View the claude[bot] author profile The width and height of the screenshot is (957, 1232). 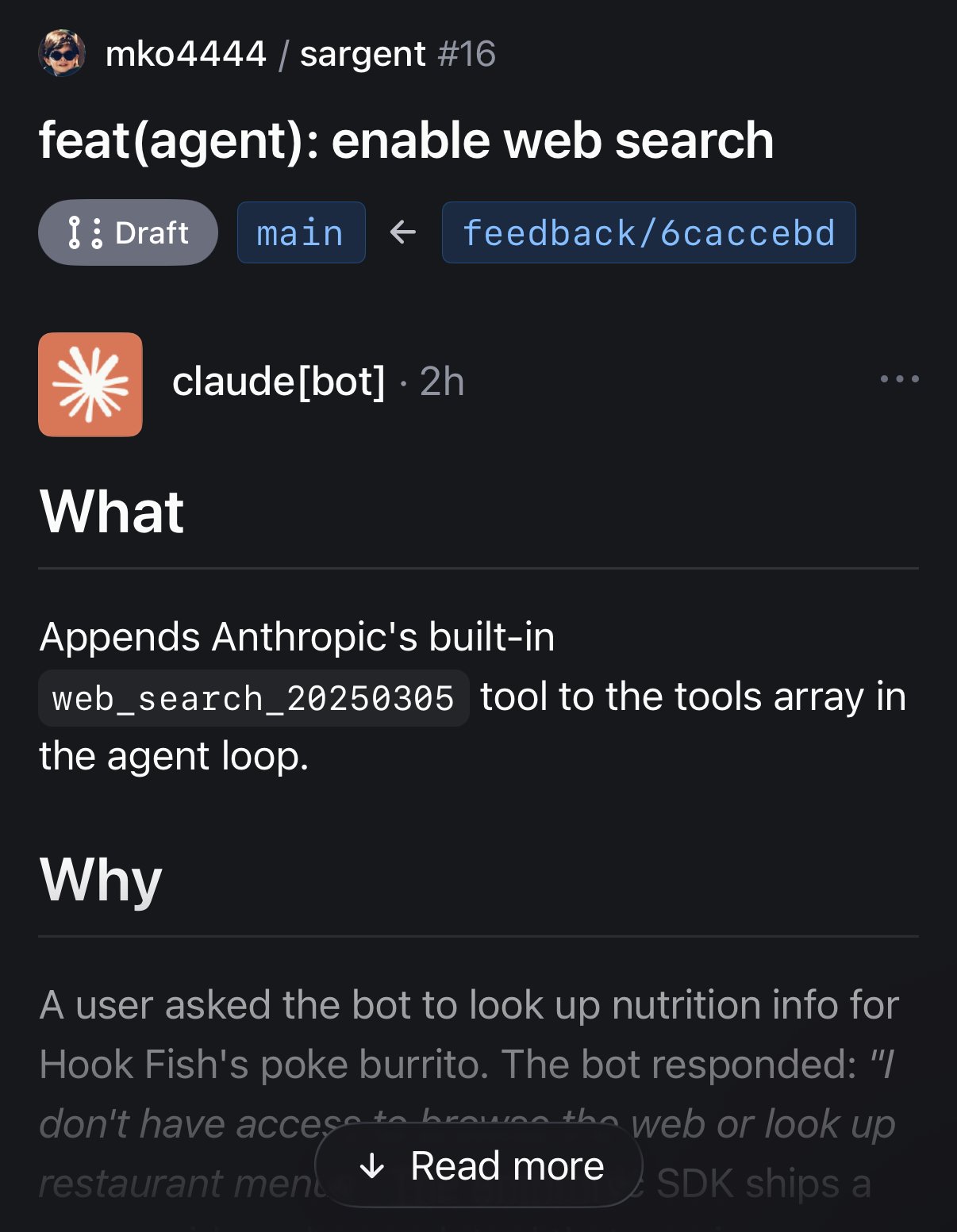coord(279,382)
